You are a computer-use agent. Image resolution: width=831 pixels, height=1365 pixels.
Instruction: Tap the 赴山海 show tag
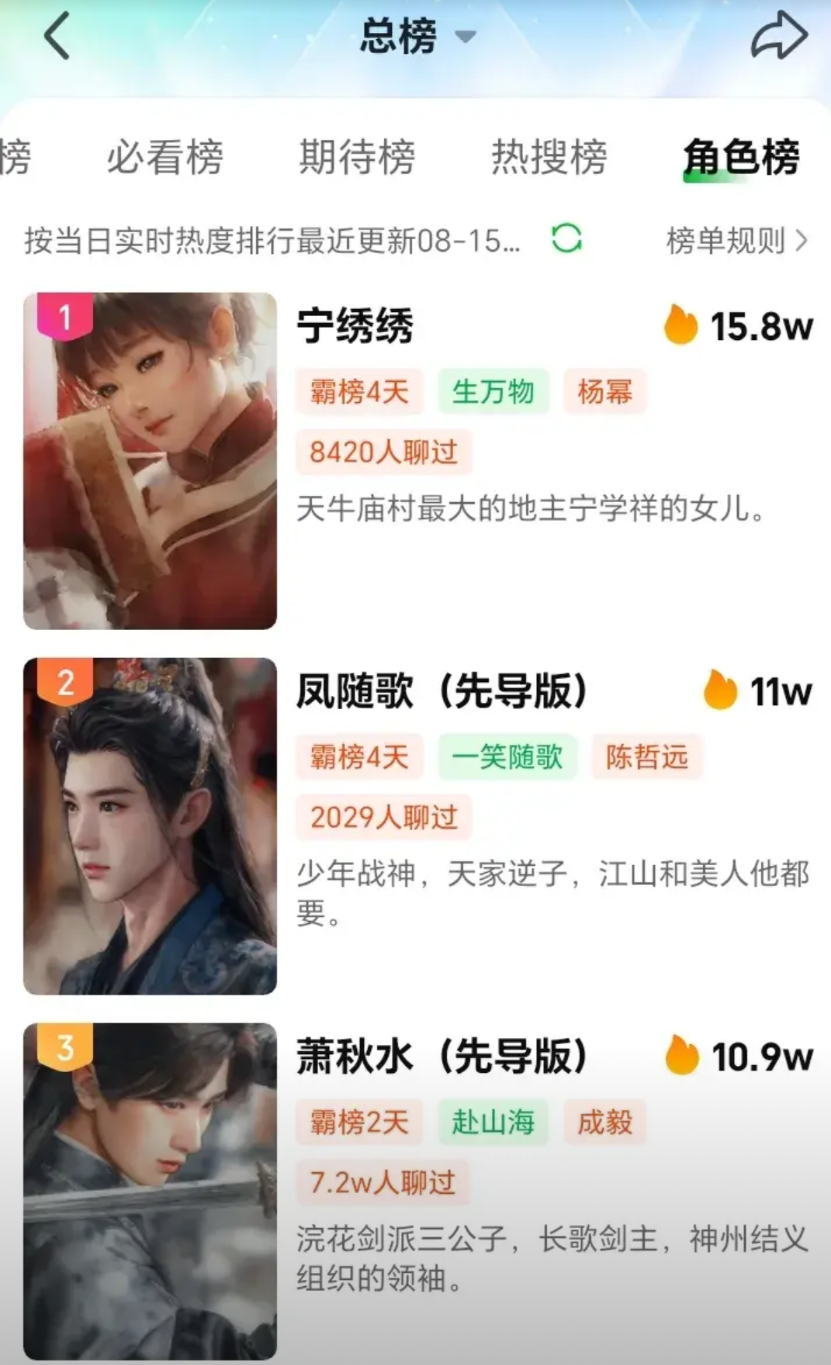click(494, 1121)
